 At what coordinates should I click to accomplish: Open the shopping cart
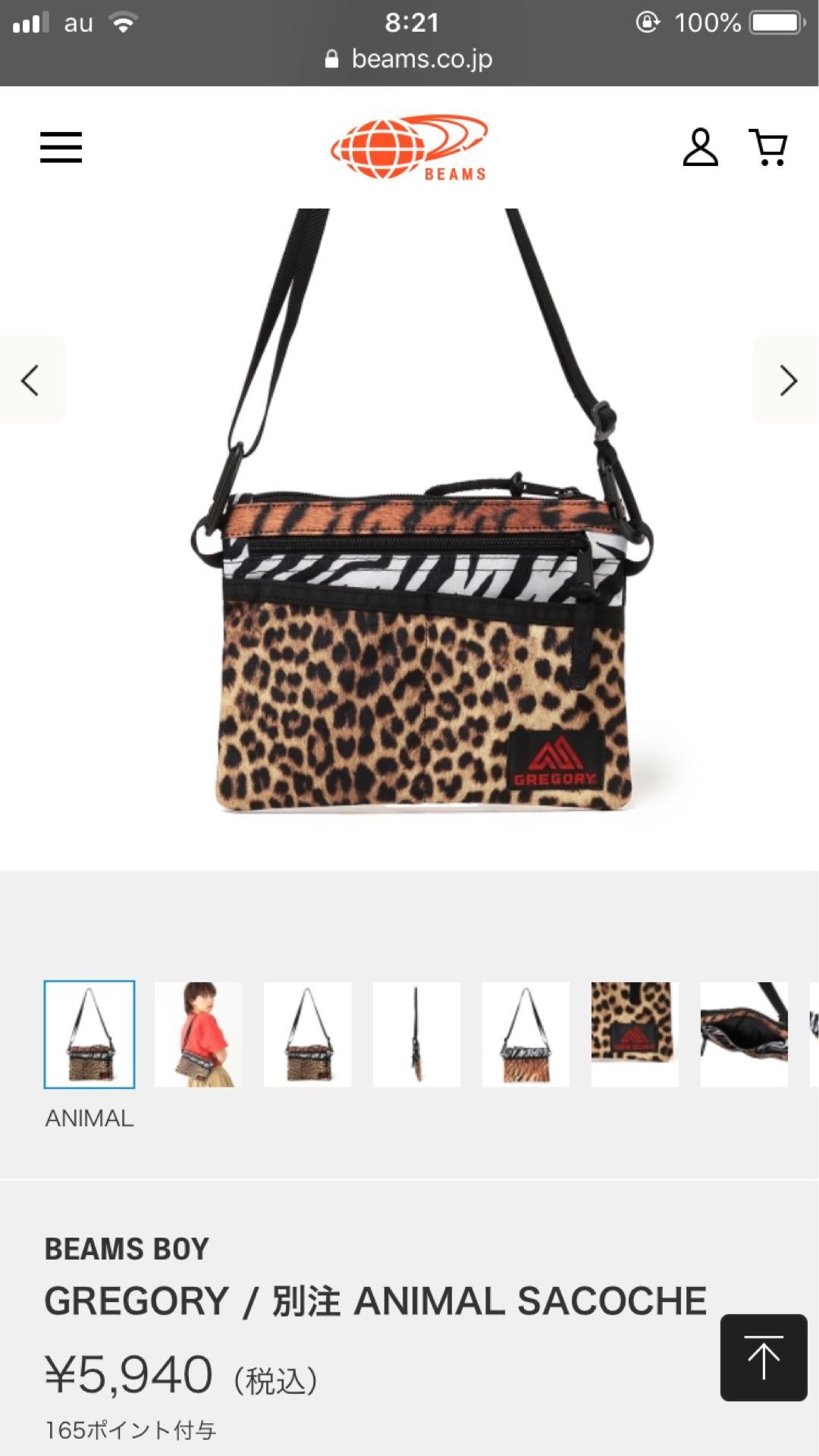767,147
